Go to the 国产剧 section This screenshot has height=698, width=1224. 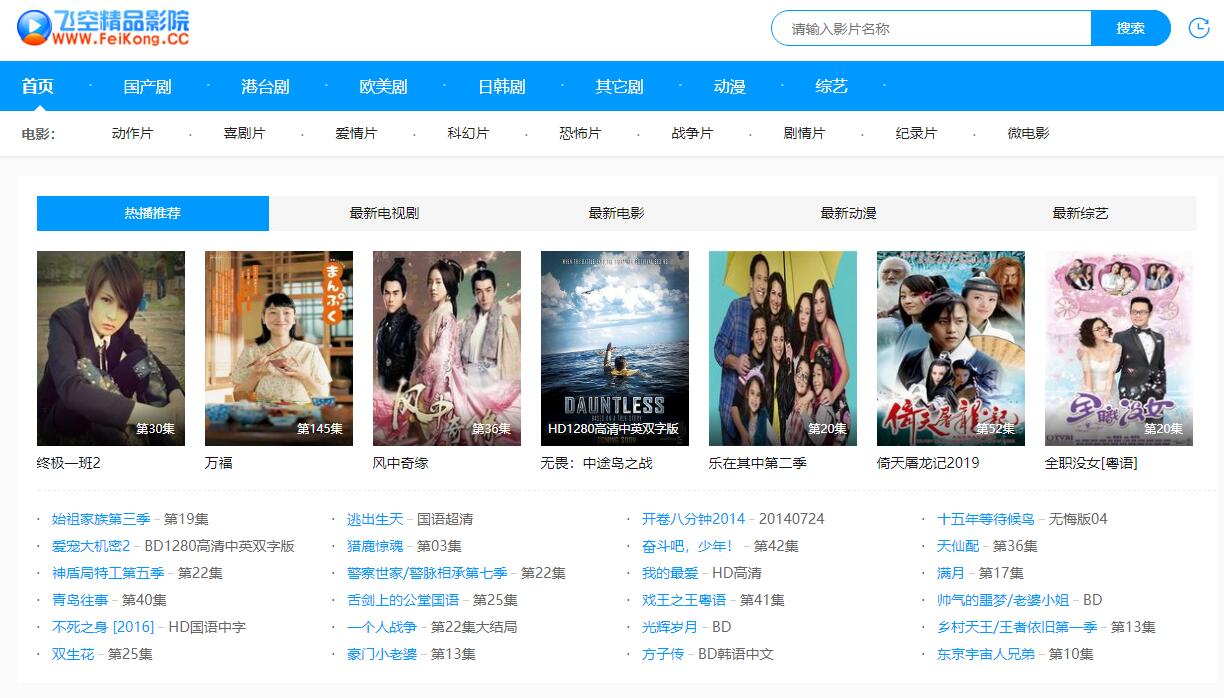point(147,87)
